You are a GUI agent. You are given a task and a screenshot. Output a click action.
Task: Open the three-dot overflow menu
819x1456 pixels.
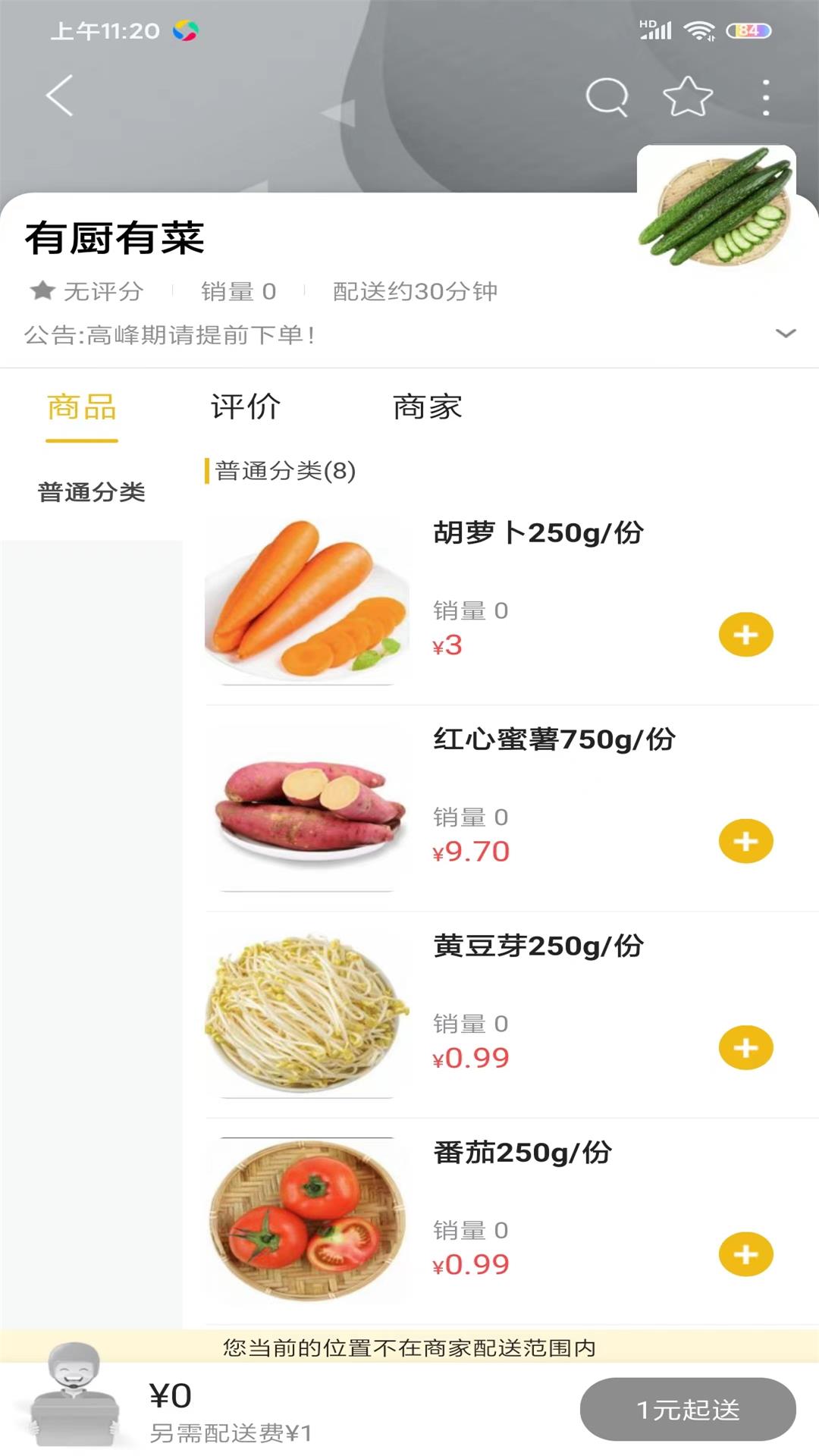pyautogui.click(x=765, y=96)
